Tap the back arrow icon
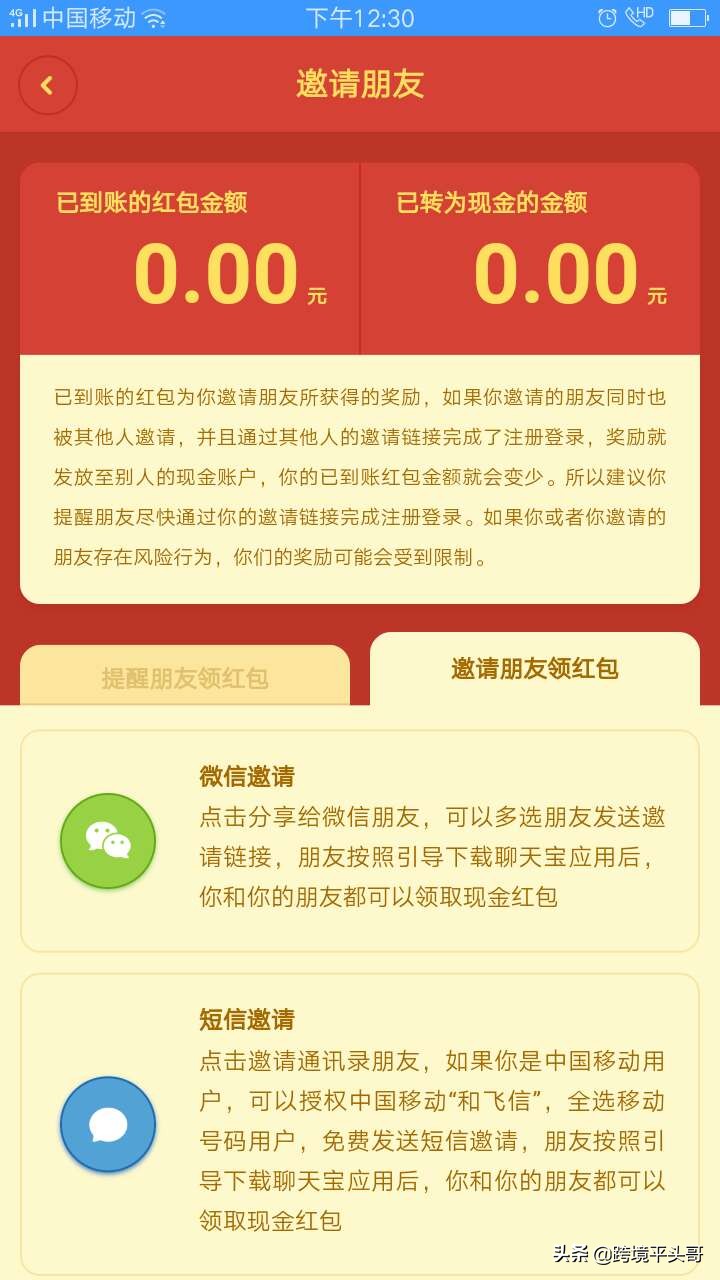This screenshot has width=720, height=1280. (x=47, y=86)
